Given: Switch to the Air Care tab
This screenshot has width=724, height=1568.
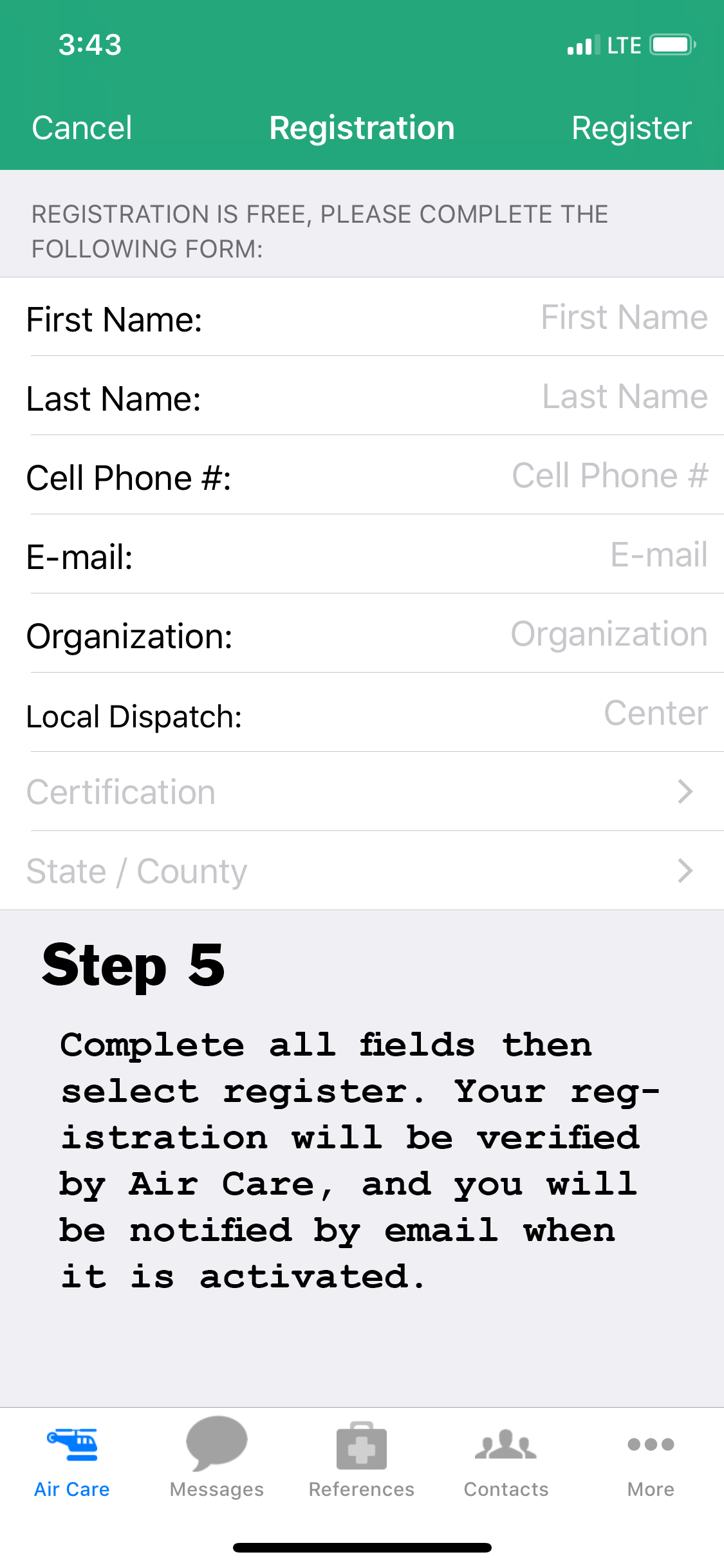Looking at the screenshot, I should (72, 1461).
